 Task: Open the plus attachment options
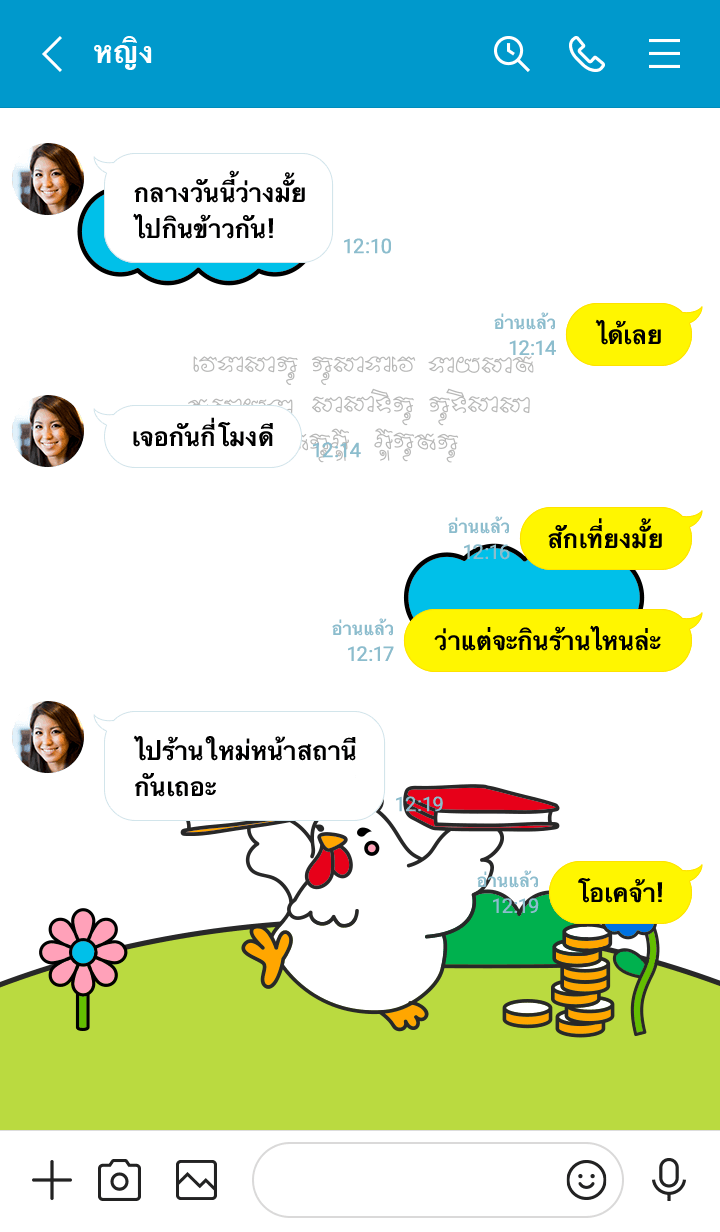[x=52, y=1181]
